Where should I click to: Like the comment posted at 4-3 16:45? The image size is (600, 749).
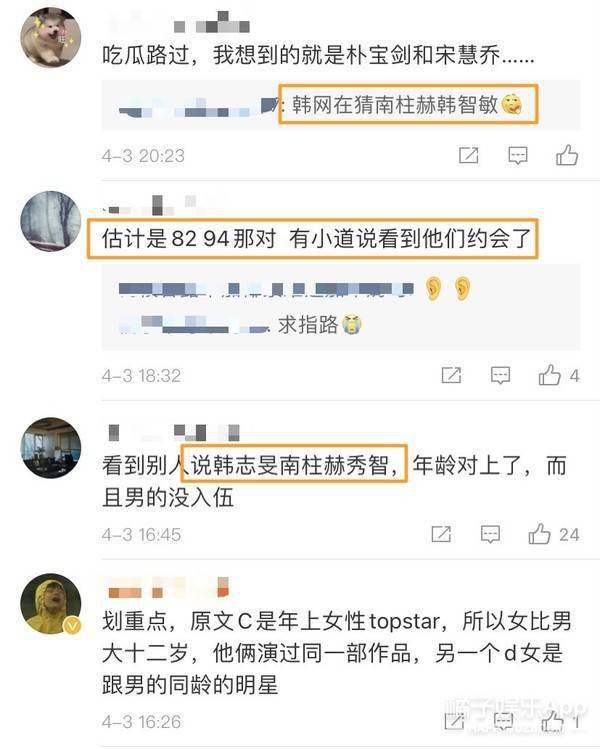pyautogui.click(x=540, y=534)
